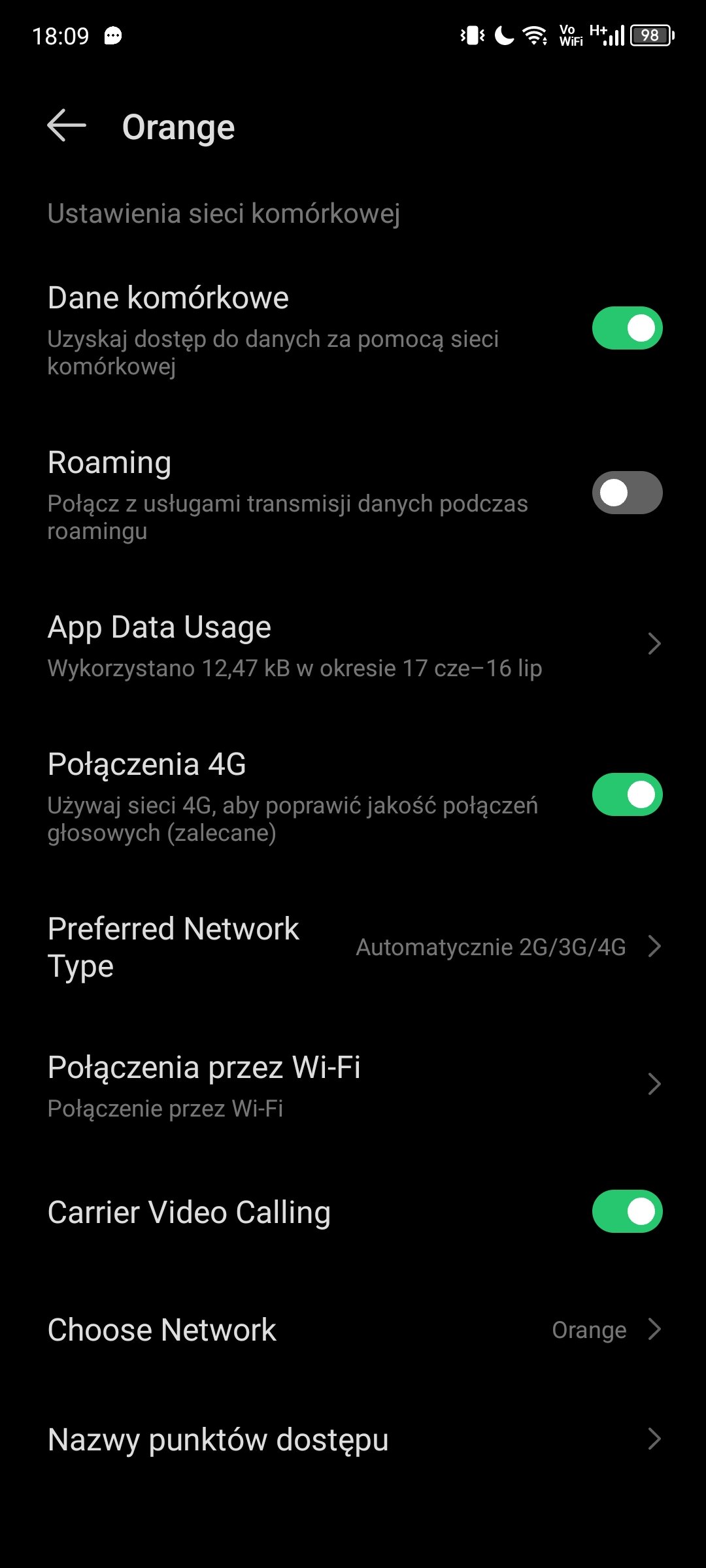Go back using the arrow beside Orange

[67, 125]
